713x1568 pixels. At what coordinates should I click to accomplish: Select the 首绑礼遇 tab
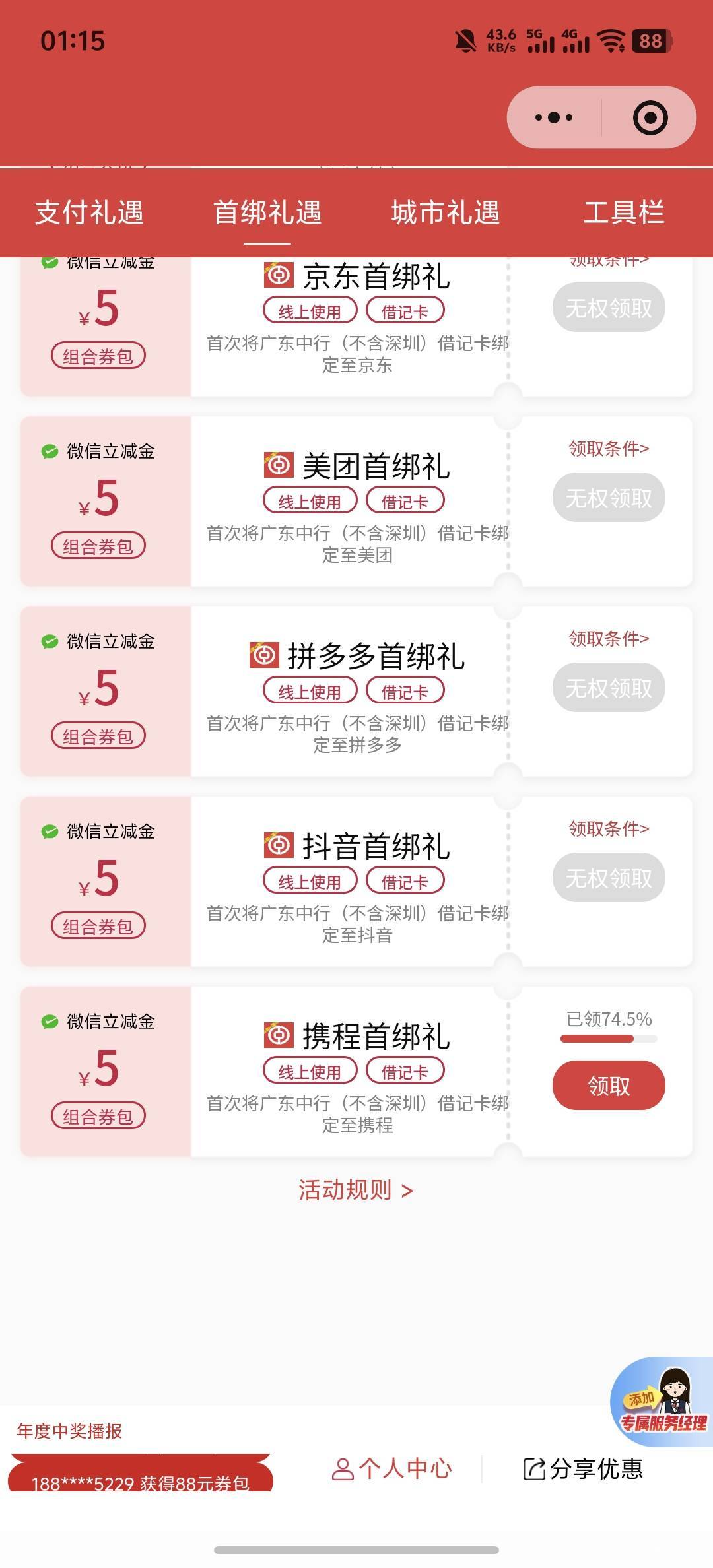click(x=267, y=212)
